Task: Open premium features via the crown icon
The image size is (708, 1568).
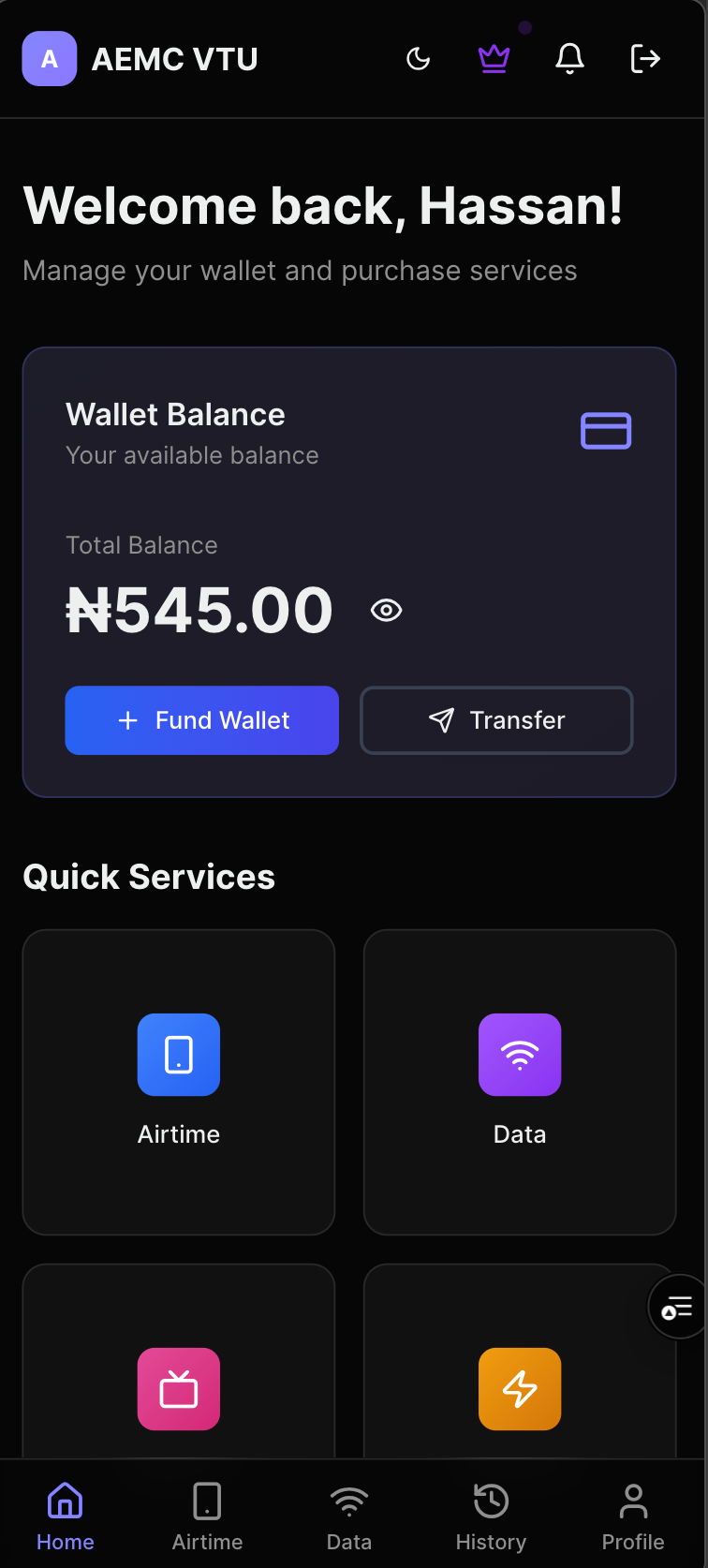Action: (x=494, y=58)
